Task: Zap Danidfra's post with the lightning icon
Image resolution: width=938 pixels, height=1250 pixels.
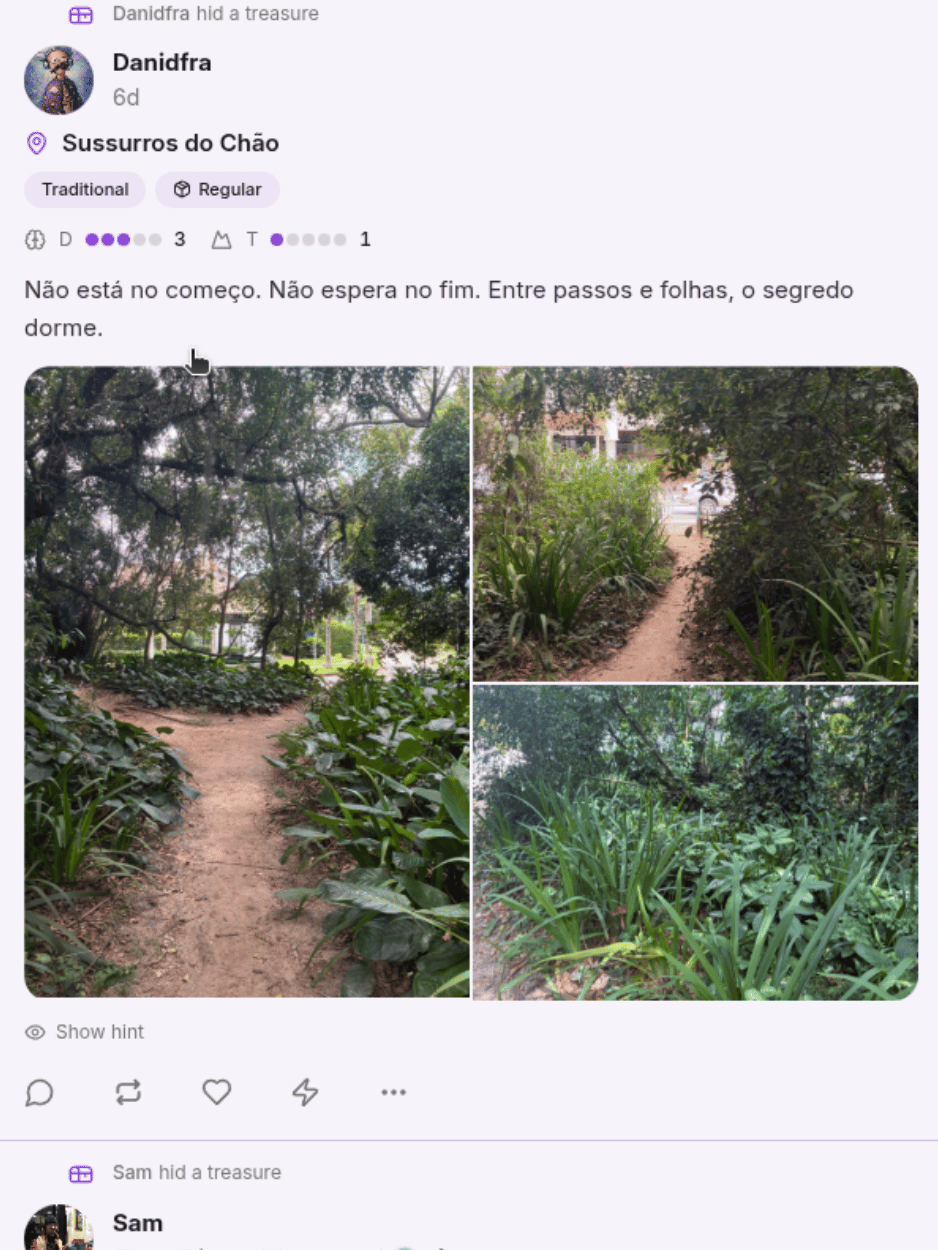Action: [305, 1093]
